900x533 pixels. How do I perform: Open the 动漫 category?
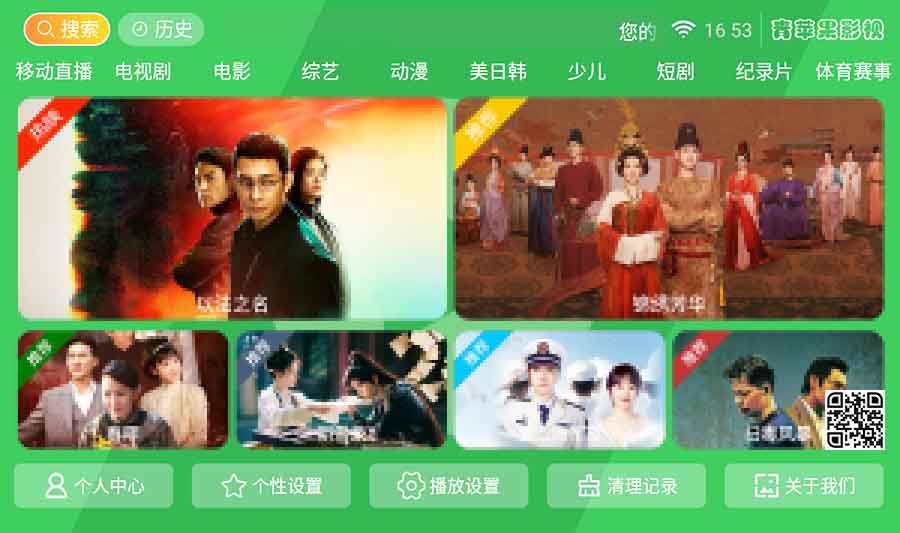pyautogui.click(x=409, y=71)
